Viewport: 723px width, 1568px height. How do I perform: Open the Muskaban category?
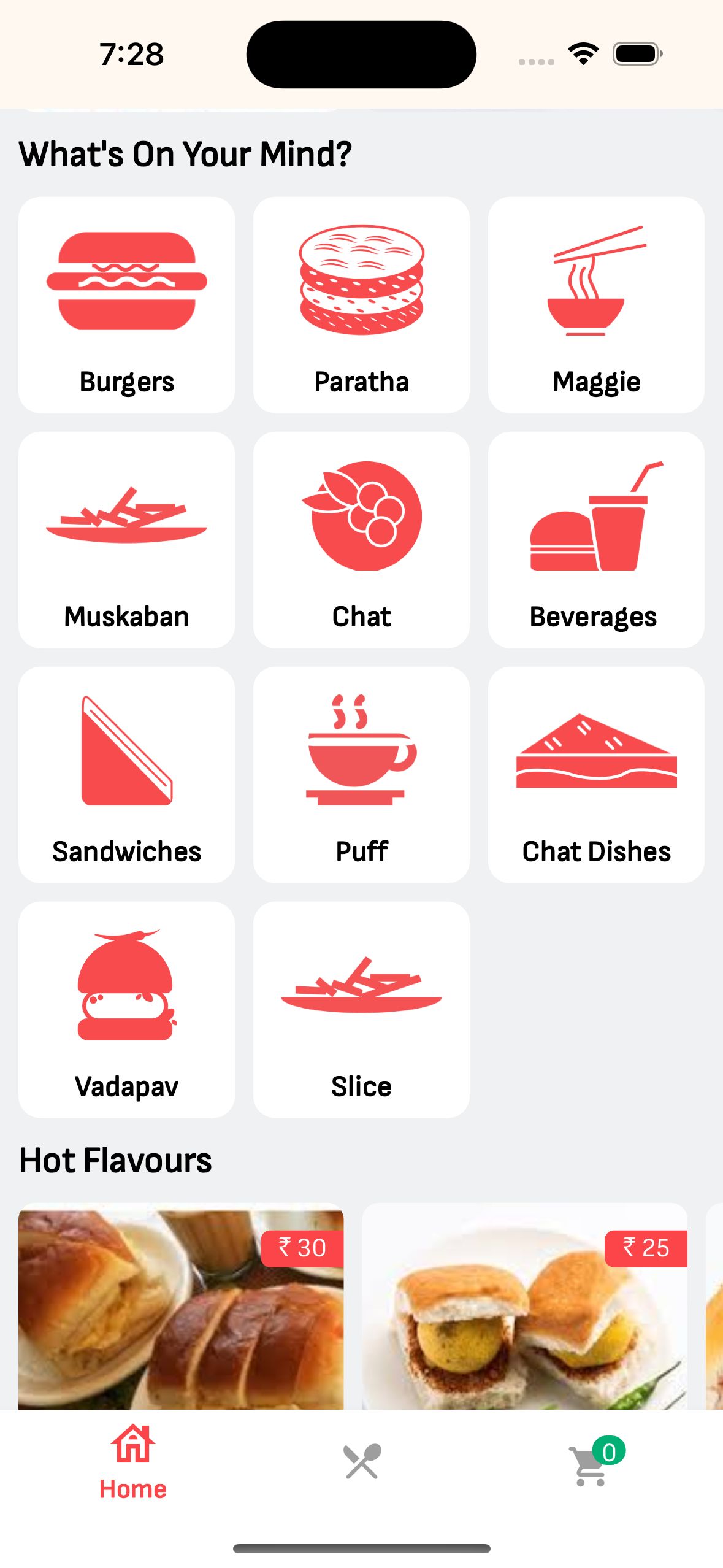click(x=126, y=540)
